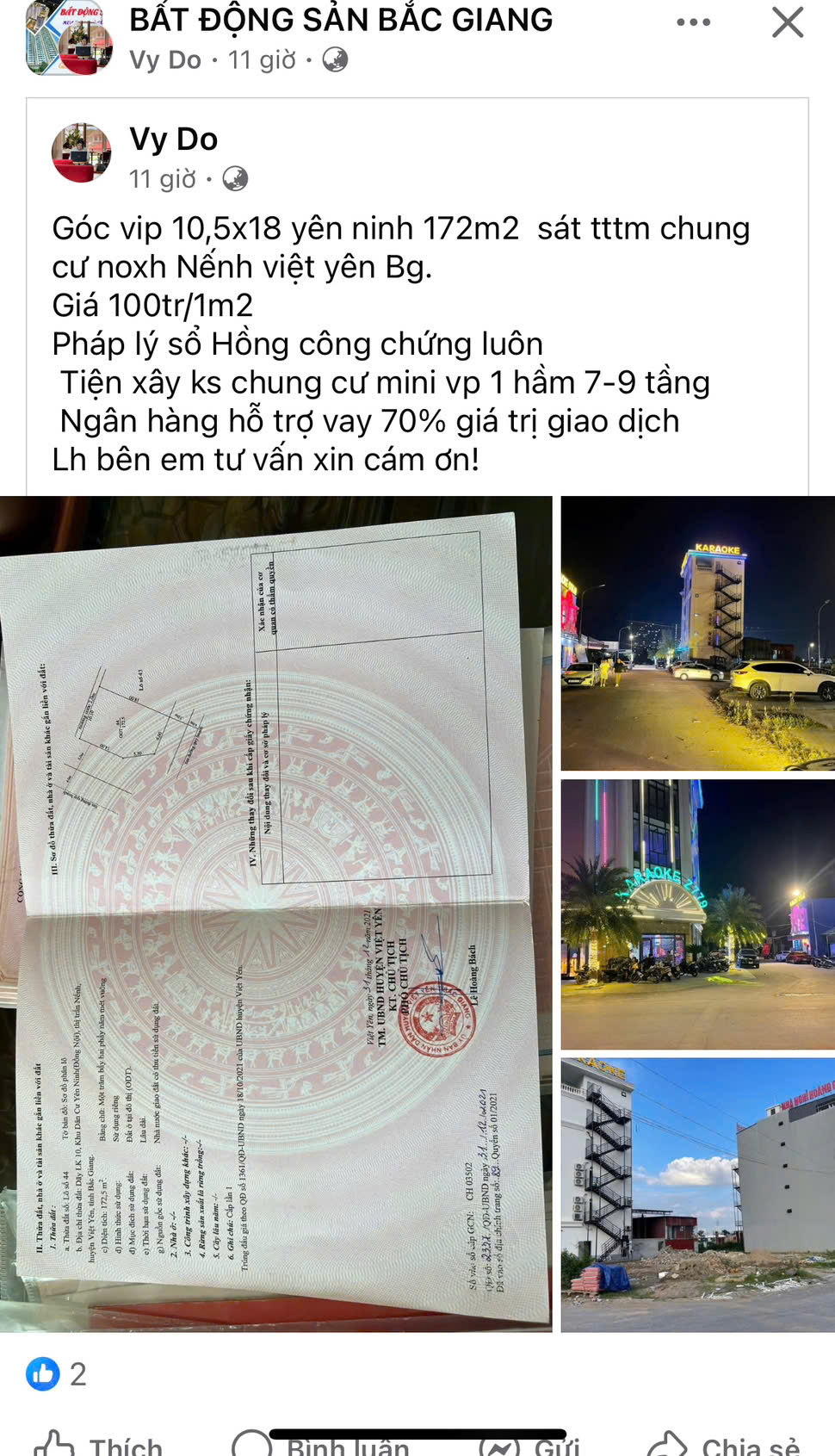Open the BẤT ĐỘNG SẢN BẮC GIANG group
Screen dimensions: 835x1456
(x=341, y=20)
